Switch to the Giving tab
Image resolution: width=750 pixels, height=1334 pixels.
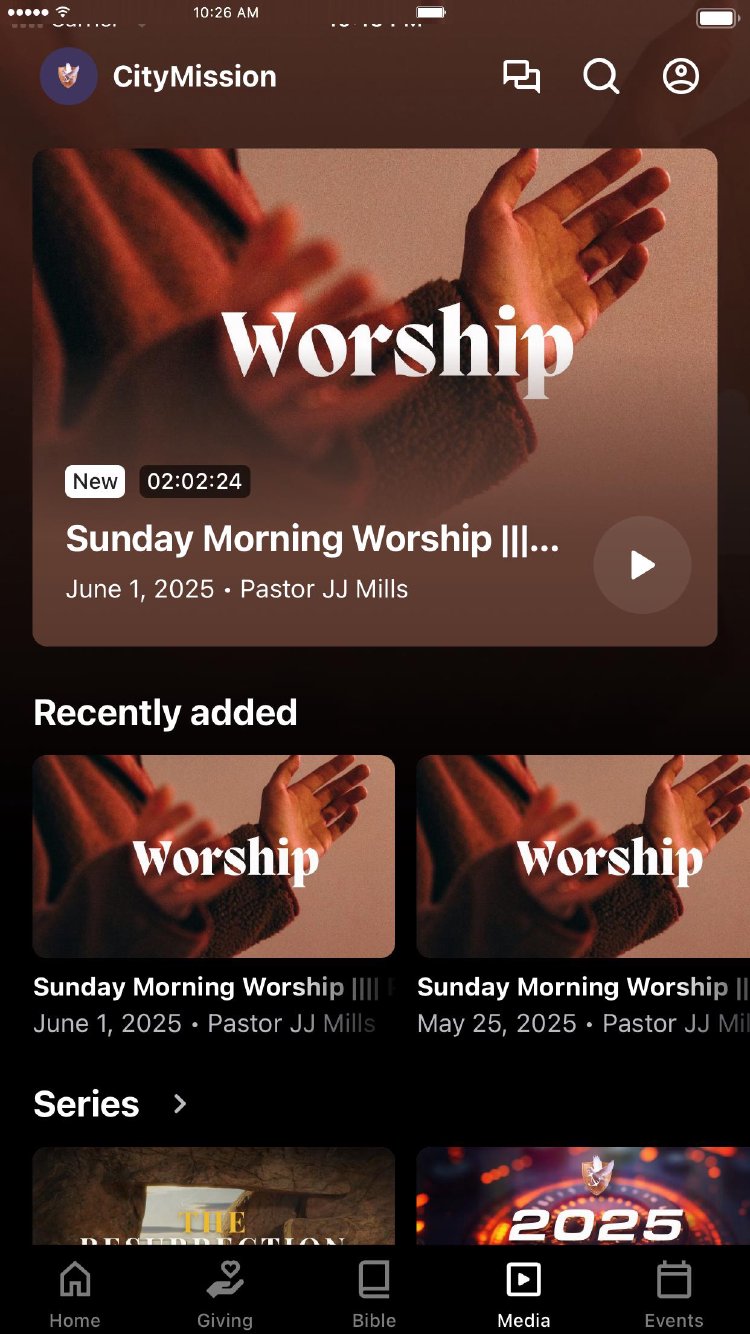[x=225, y=1294]
